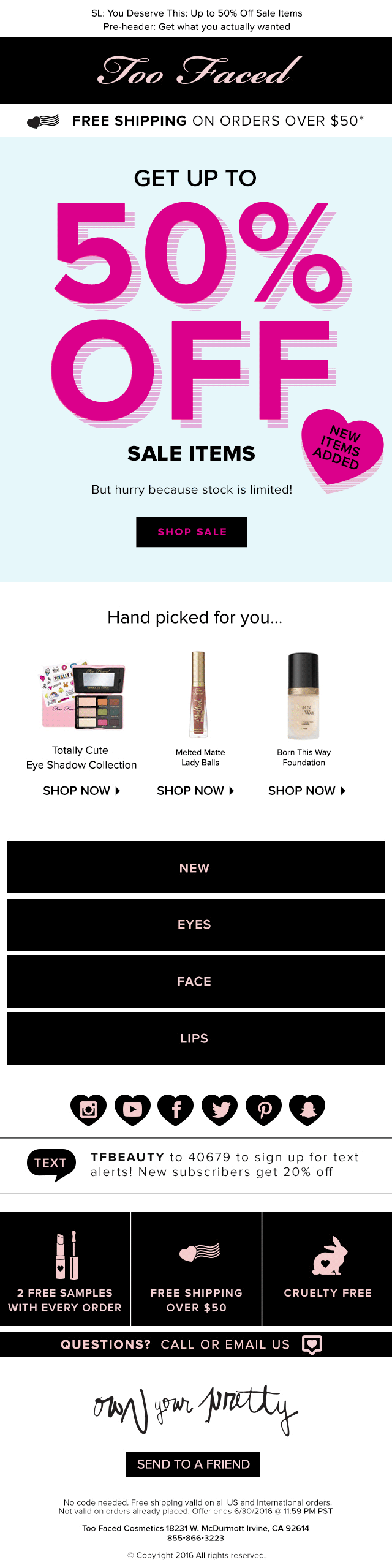Open the Snapchat heart icon
The width and height of the screenshot is (392, 1568).
[307, 1109]
